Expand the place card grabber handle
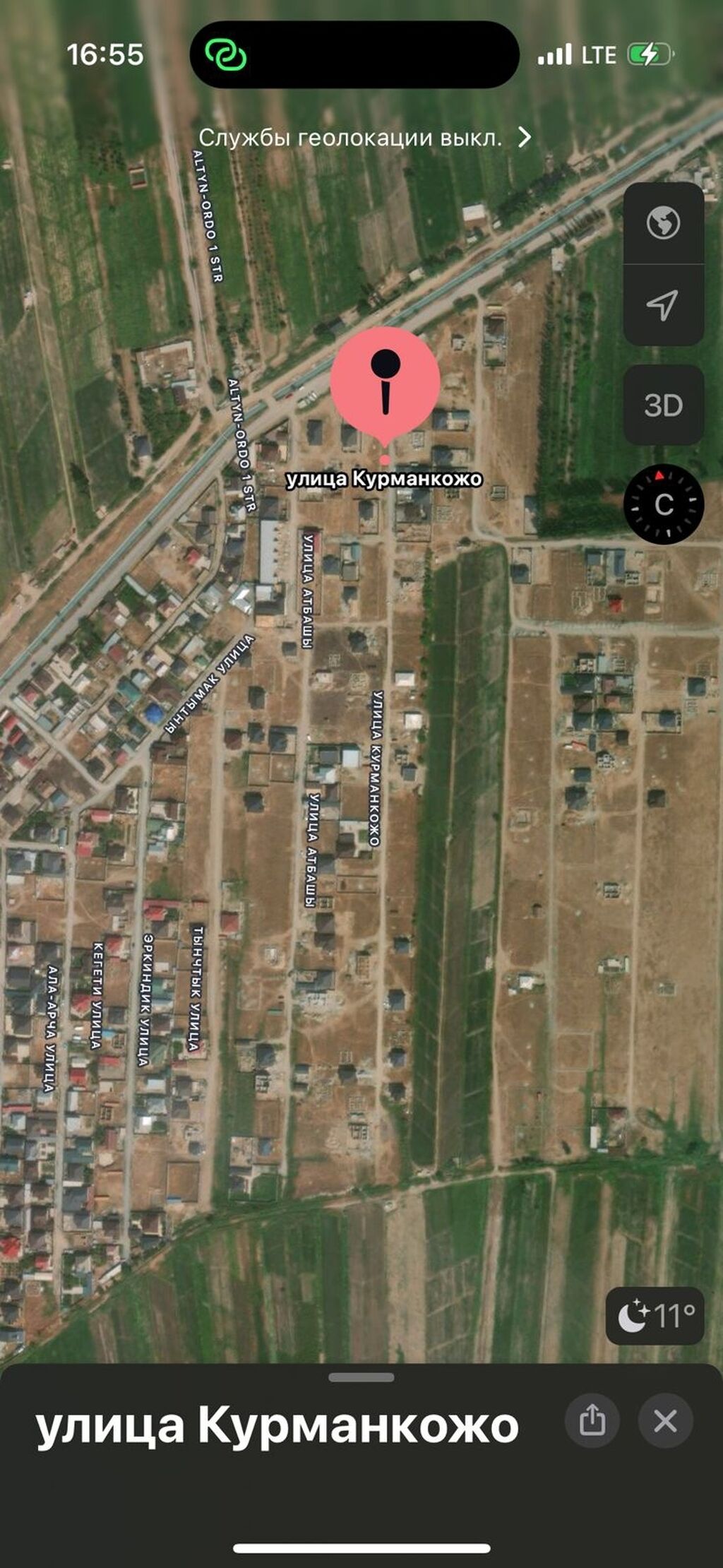Viewport: 723px width, 1568px height. [x=361, y=1377]
